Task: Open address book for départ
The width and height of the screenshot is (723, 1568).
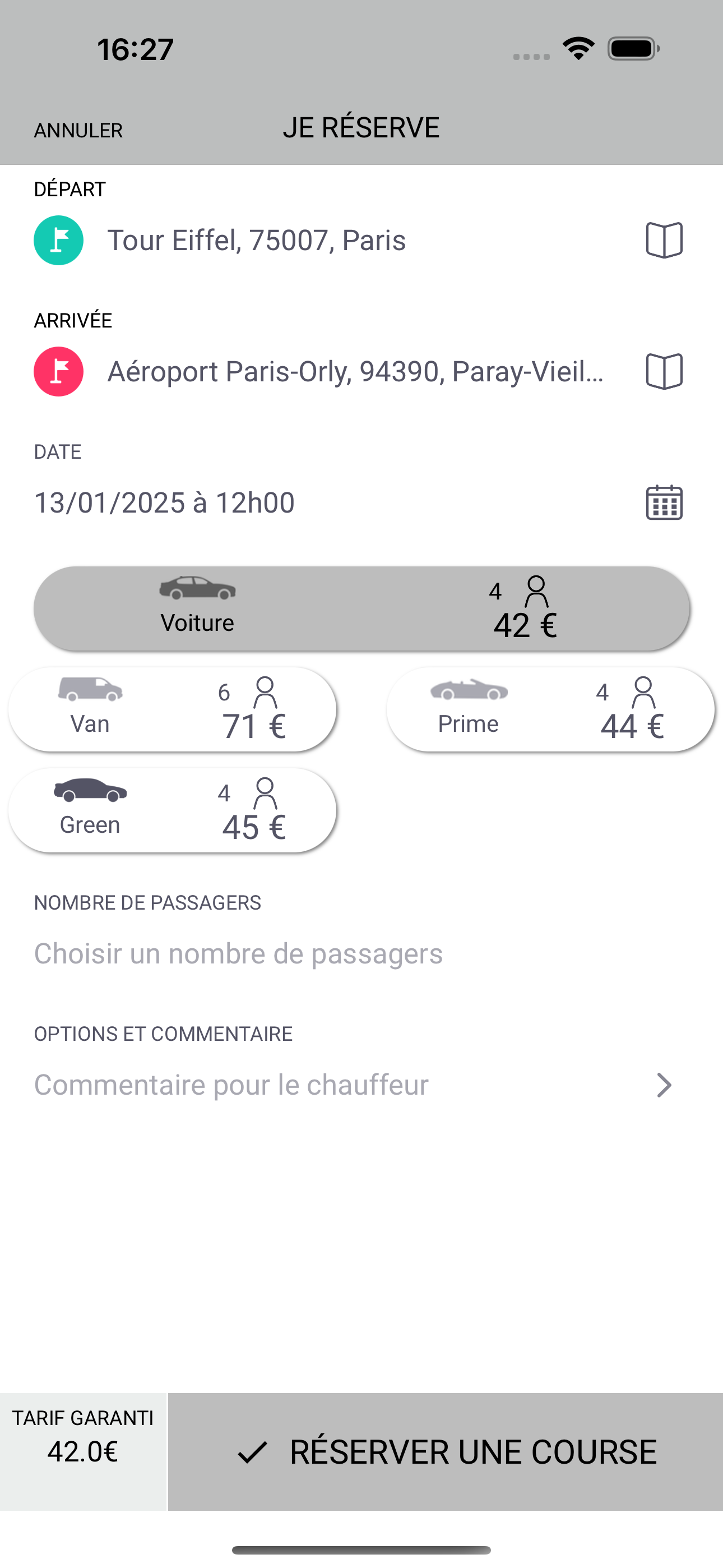Action: (x=664, y=241)
